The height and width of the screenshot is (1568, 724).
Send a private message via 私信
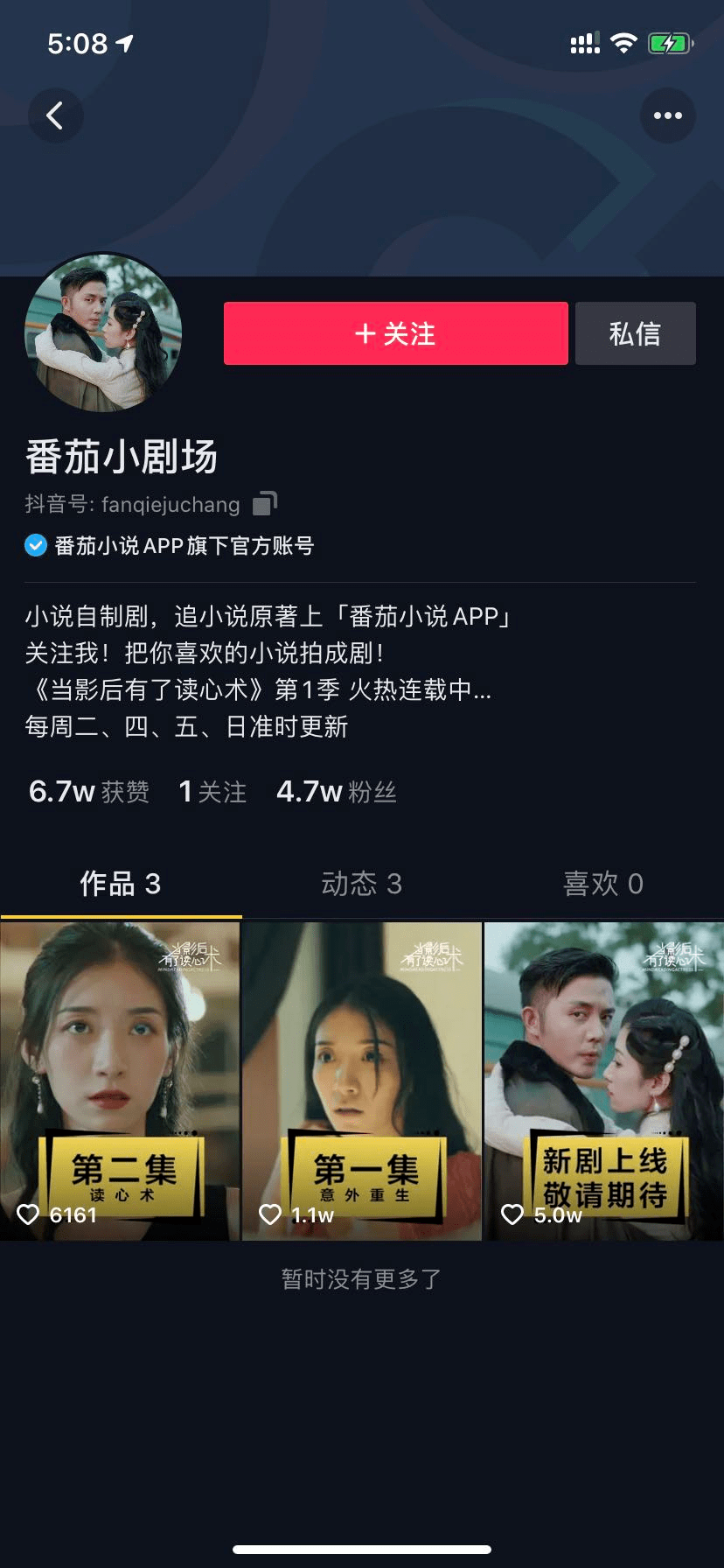pyautogui.click(x=635, y=333)
